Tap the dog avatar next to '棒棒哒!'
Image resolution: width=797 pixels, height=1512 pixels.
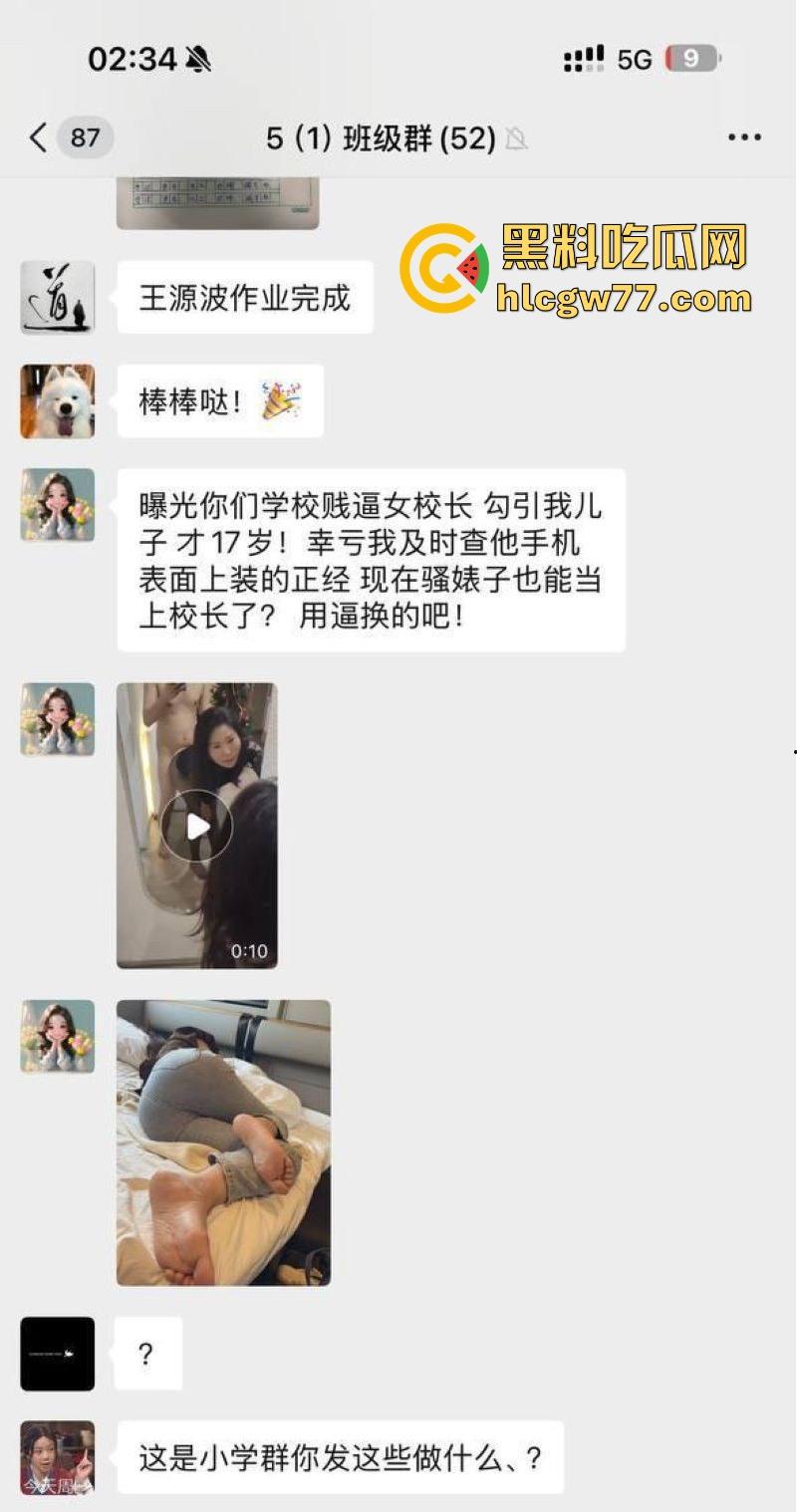click(x=57, y=400)
